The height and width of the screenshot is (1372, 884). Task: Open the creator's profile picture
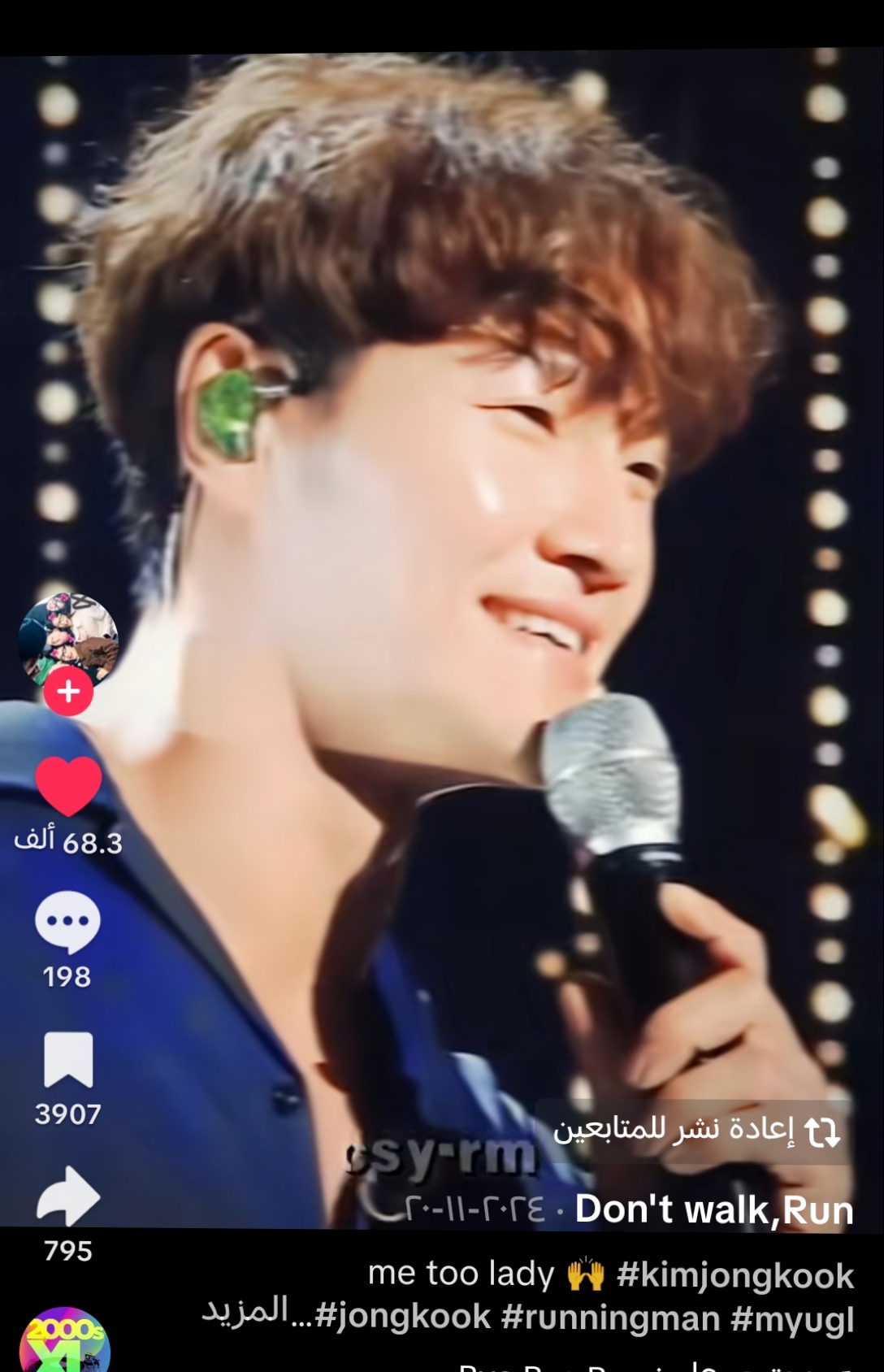[x=68, y=640]
